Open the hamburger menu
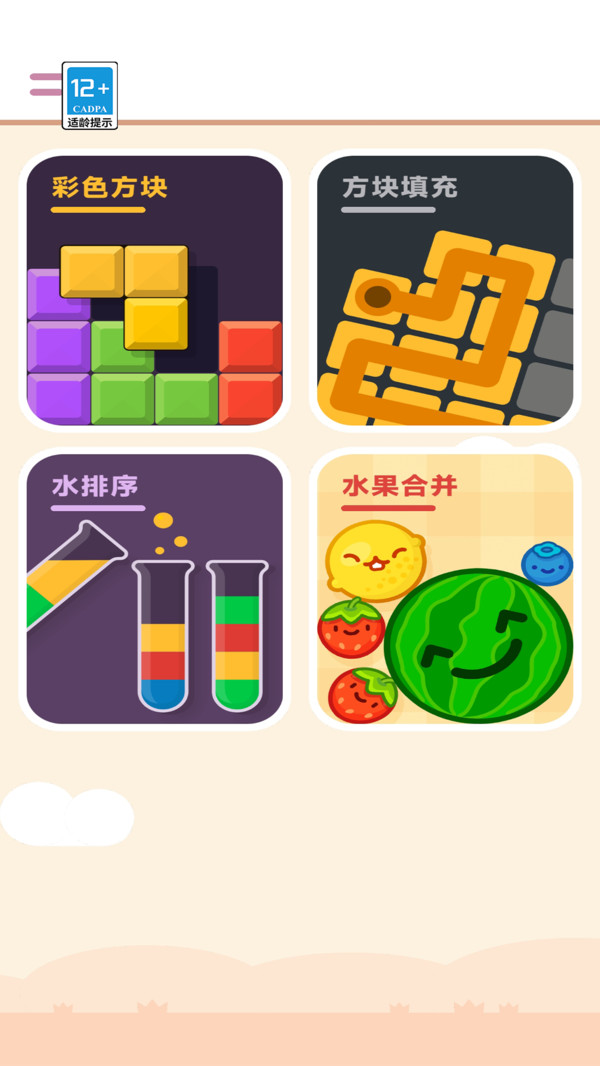Viewport: 600px width, 1066px height. (44, 85)
